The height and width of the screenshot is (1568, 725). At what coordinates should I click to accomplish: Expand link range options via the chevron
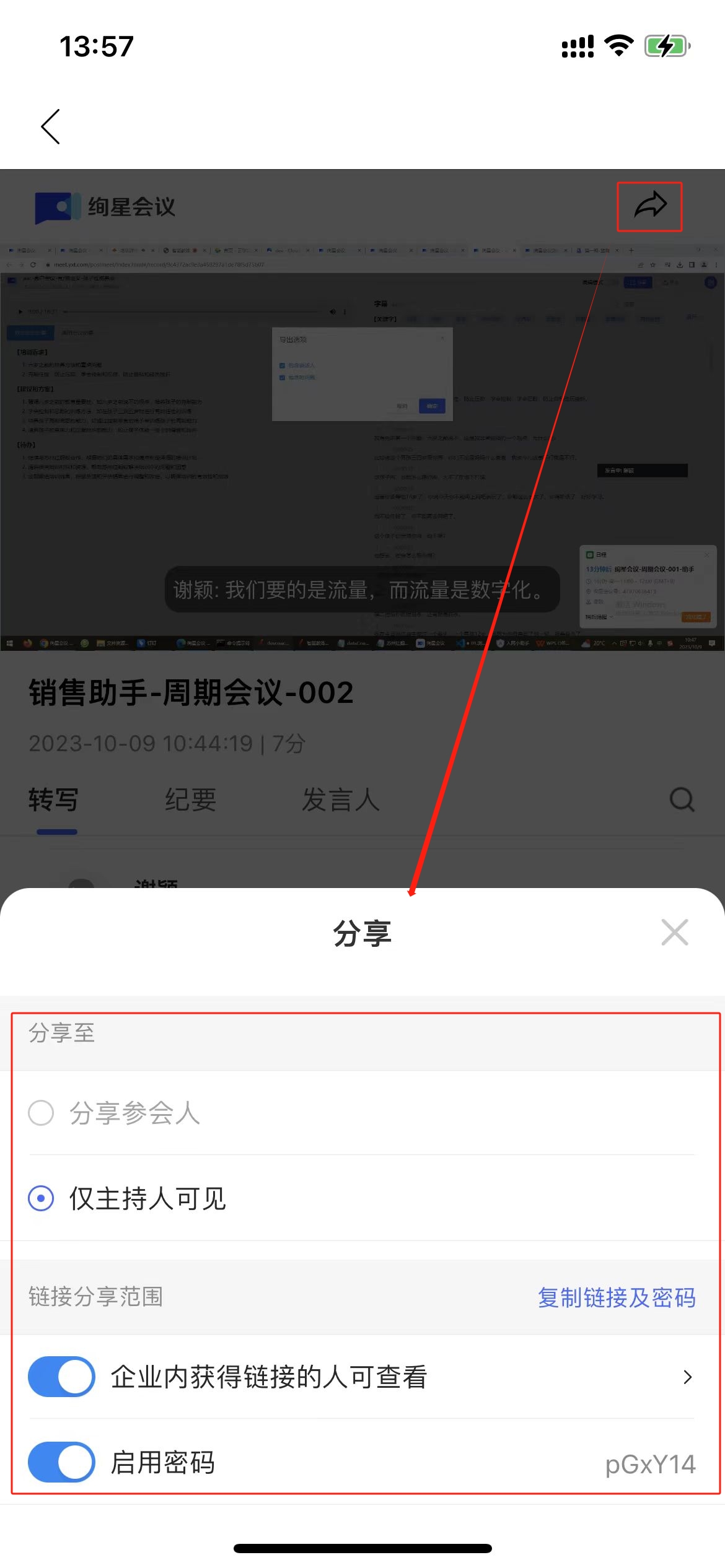click(687, 1377)
